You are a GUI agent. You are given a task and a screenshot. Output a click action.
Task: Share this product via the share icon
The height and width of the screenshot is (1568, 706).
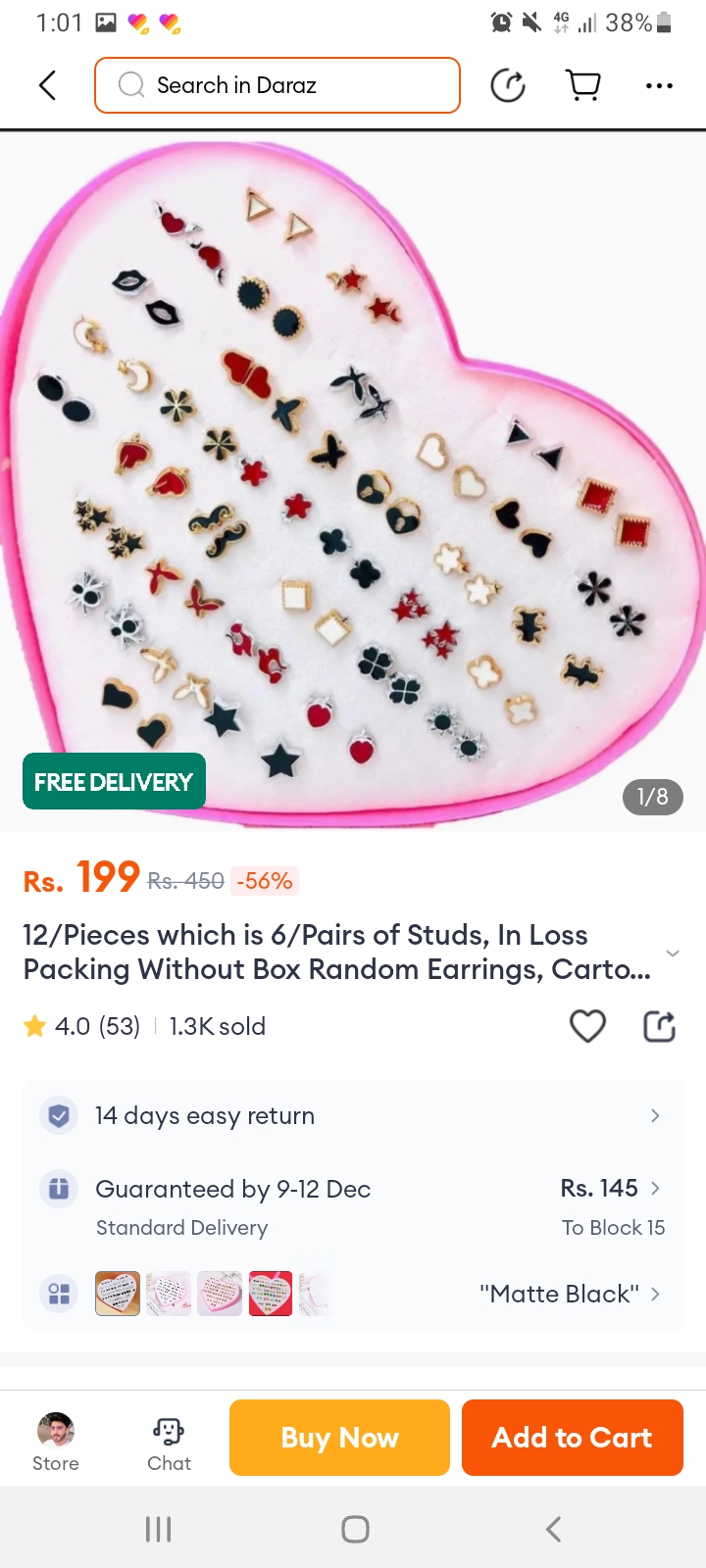coord(659,1026)
